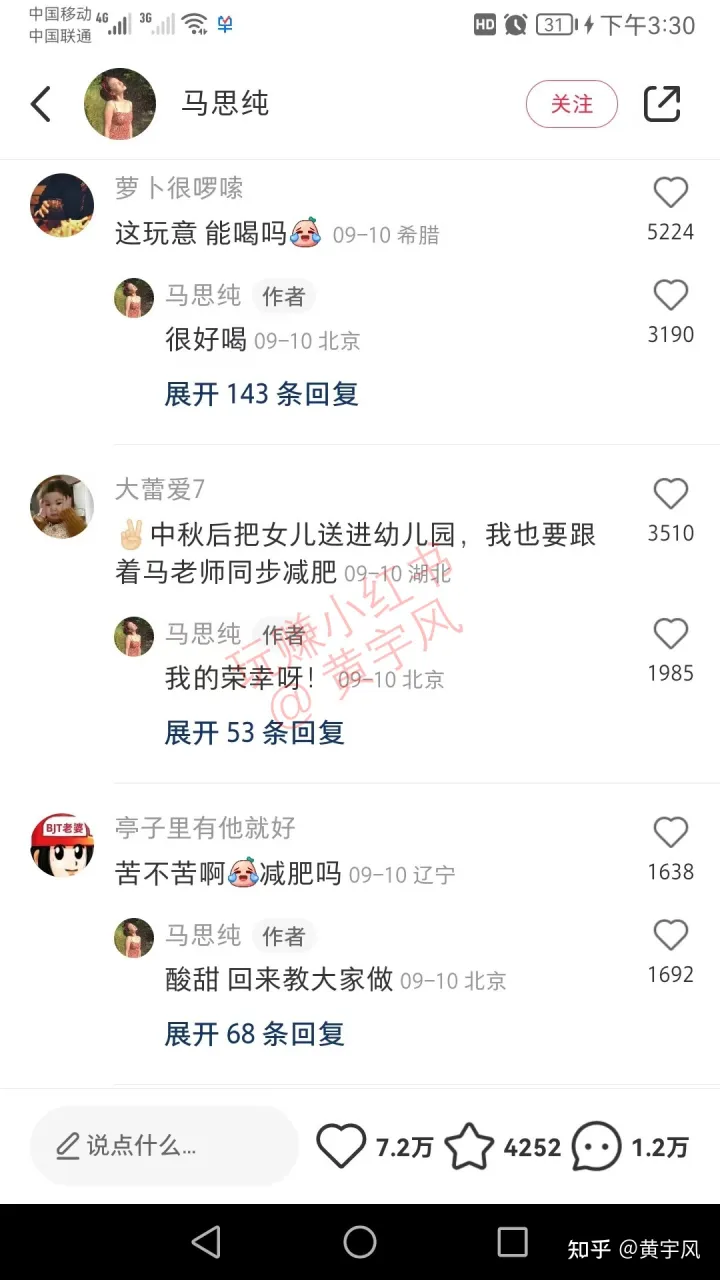Like the post with the heart icon
Image resolution: width=720 pixels, height=1280 pixels.
[341, 1146]
